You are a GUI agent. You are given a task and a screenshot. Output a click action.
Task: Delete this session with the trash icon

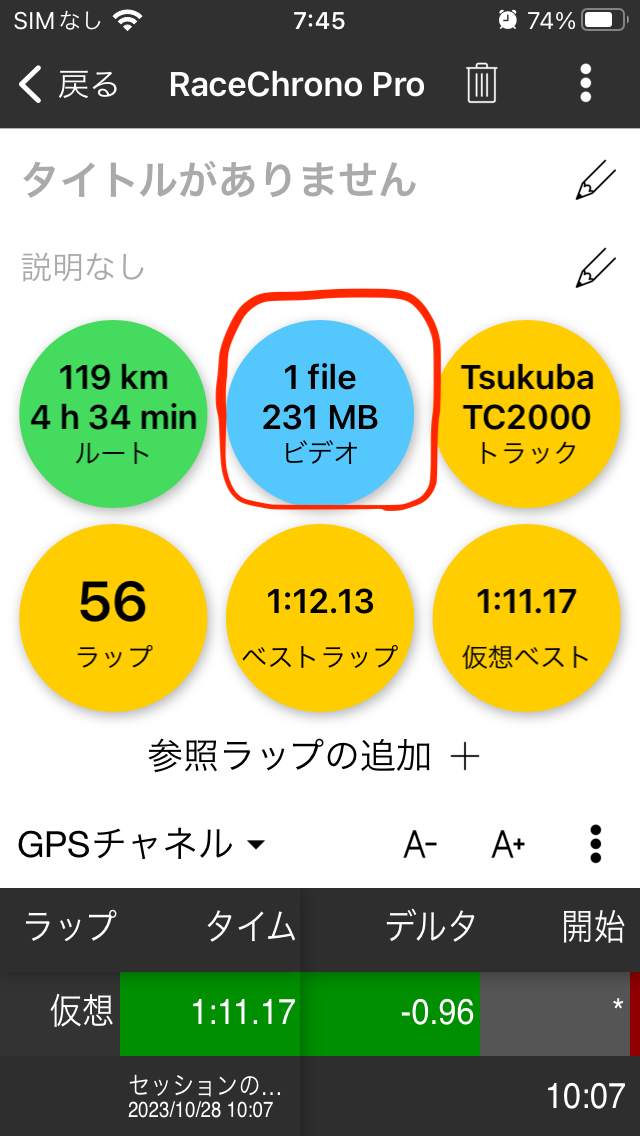tap(481, 84)
